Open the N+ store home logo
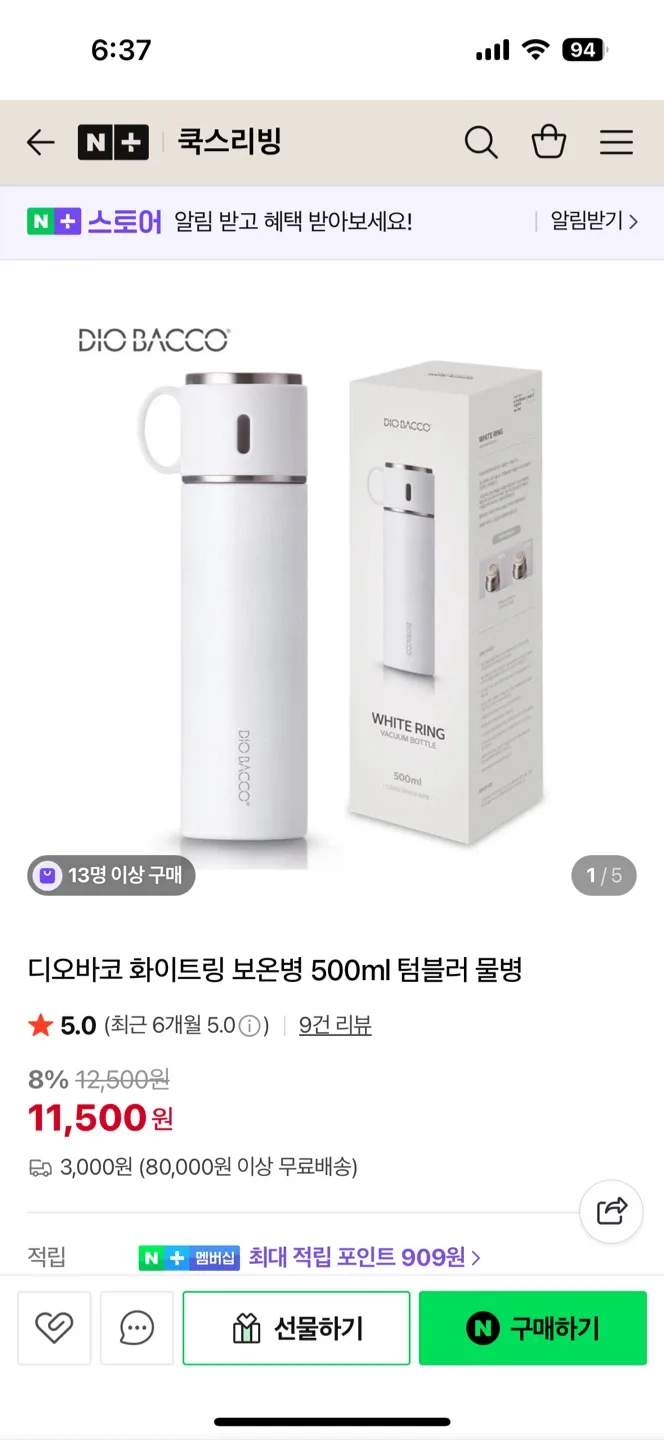The height and width of the screenshot is (1440, 664). click(113, 143)
